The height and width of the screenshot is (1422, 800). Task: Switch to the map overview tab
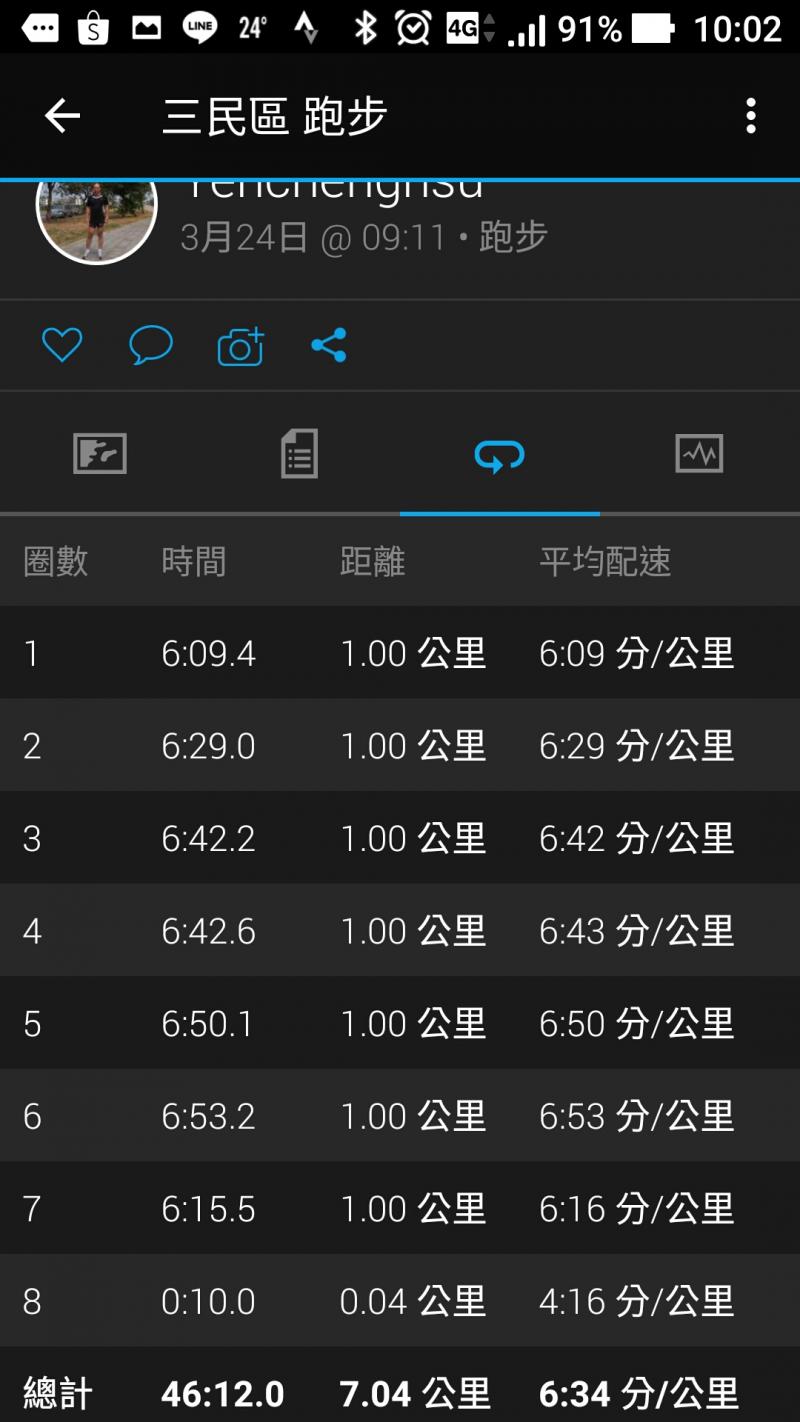100,455
